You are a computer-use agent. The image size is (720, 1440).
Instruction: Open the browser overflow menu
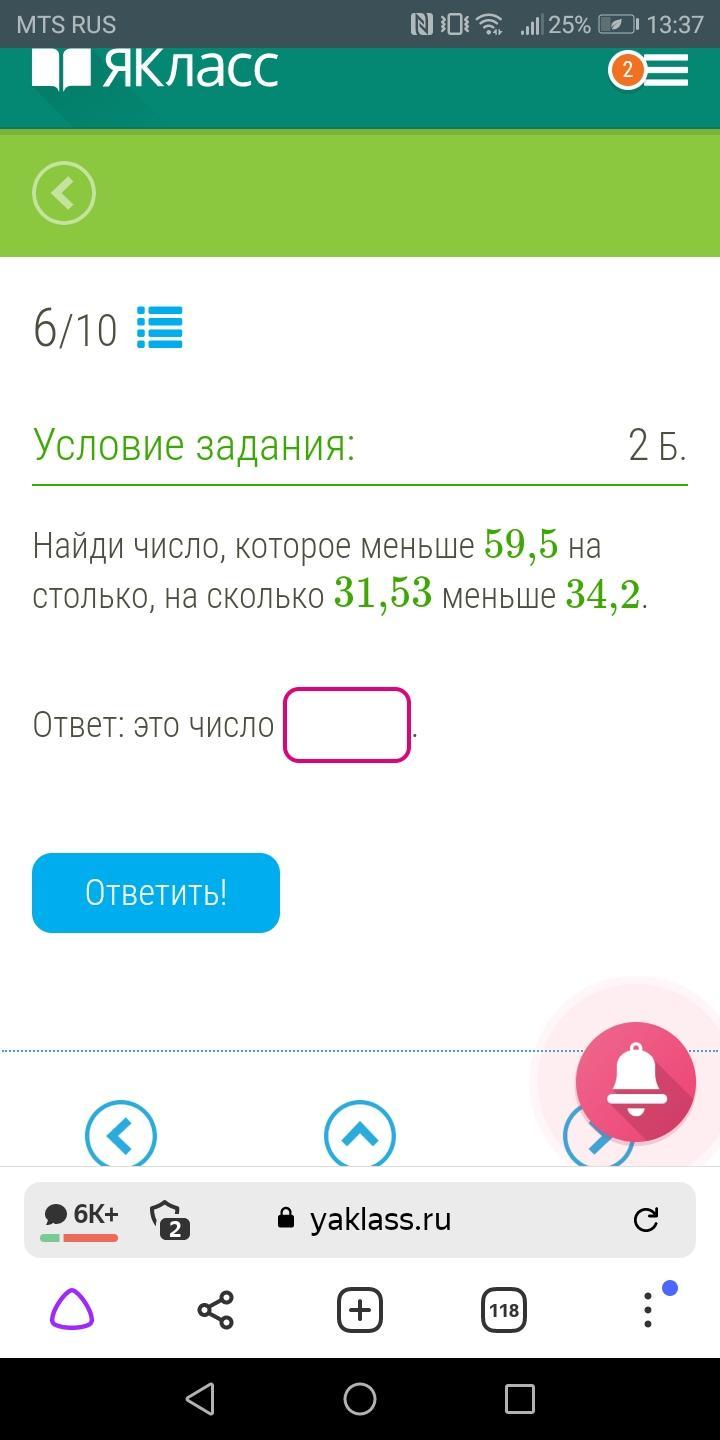click(648, 1310)
